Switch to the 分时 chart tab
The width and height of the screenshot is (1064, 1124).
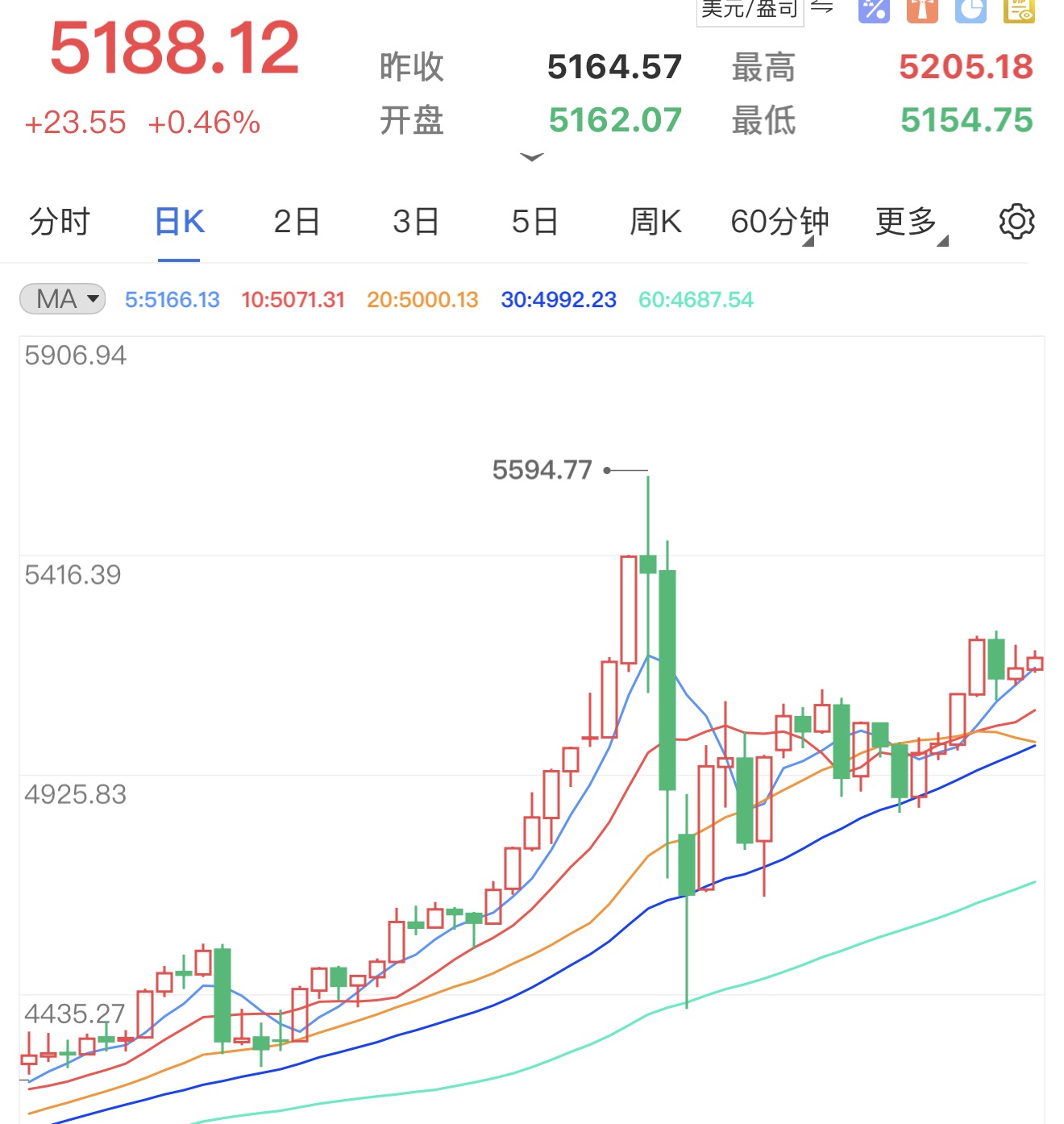[59, 222]
